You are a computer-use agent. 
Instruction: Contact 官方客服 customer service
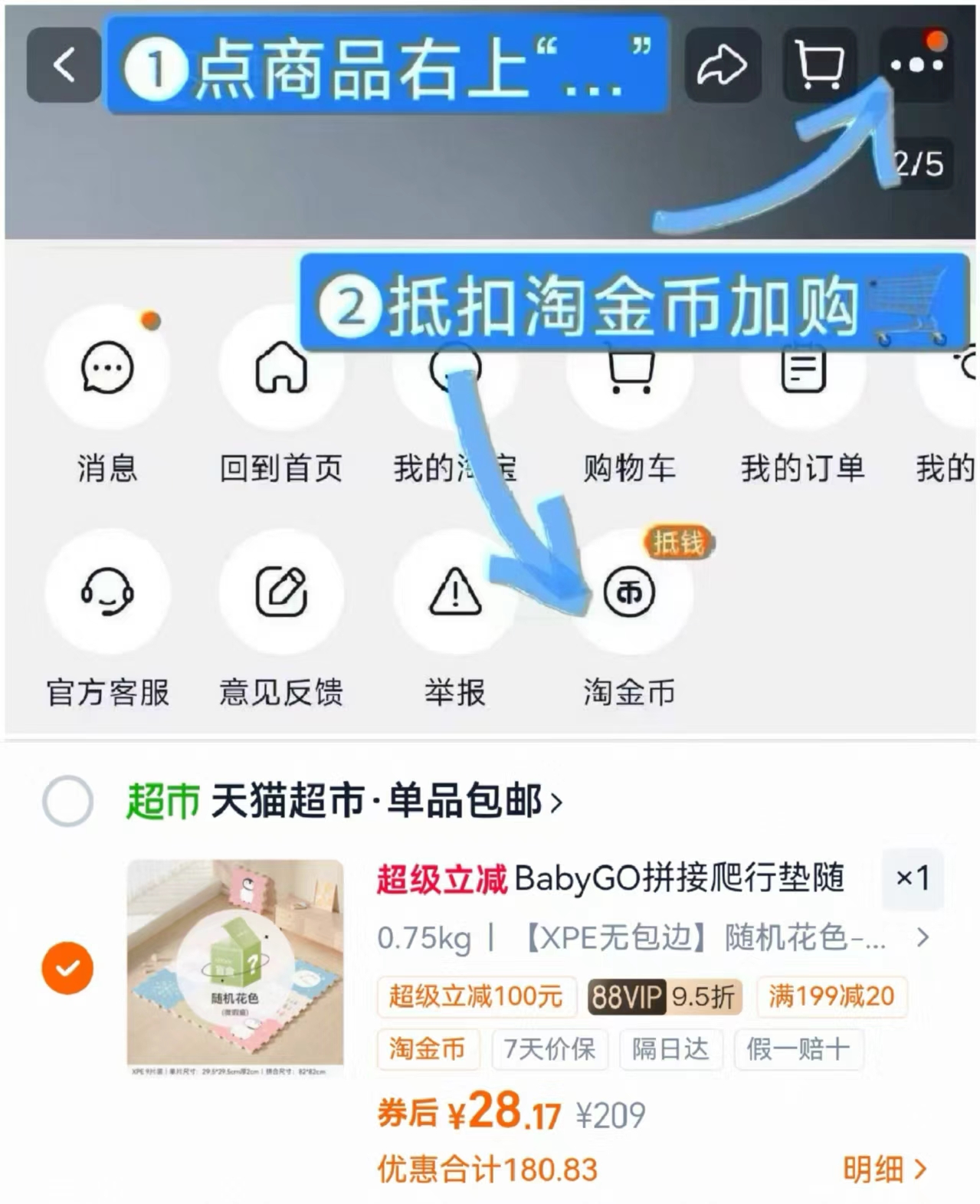coord(107,594)
